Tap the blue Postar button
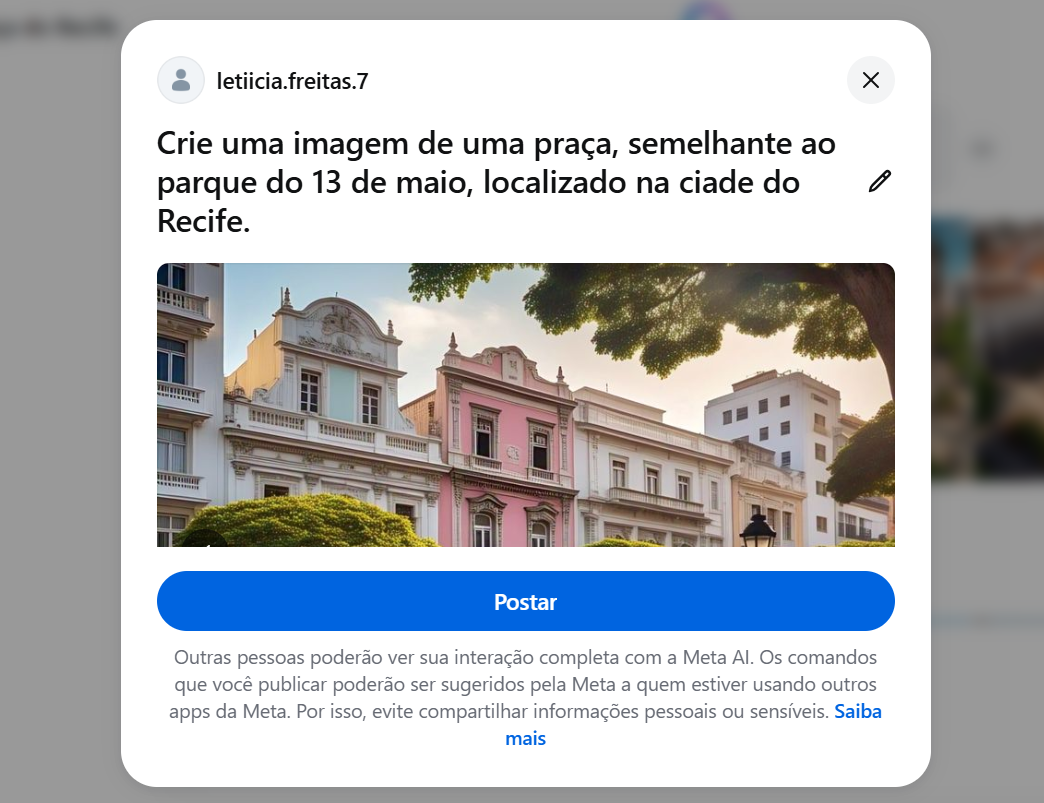This screenshot has height=803, width=1044. [525, 602]
